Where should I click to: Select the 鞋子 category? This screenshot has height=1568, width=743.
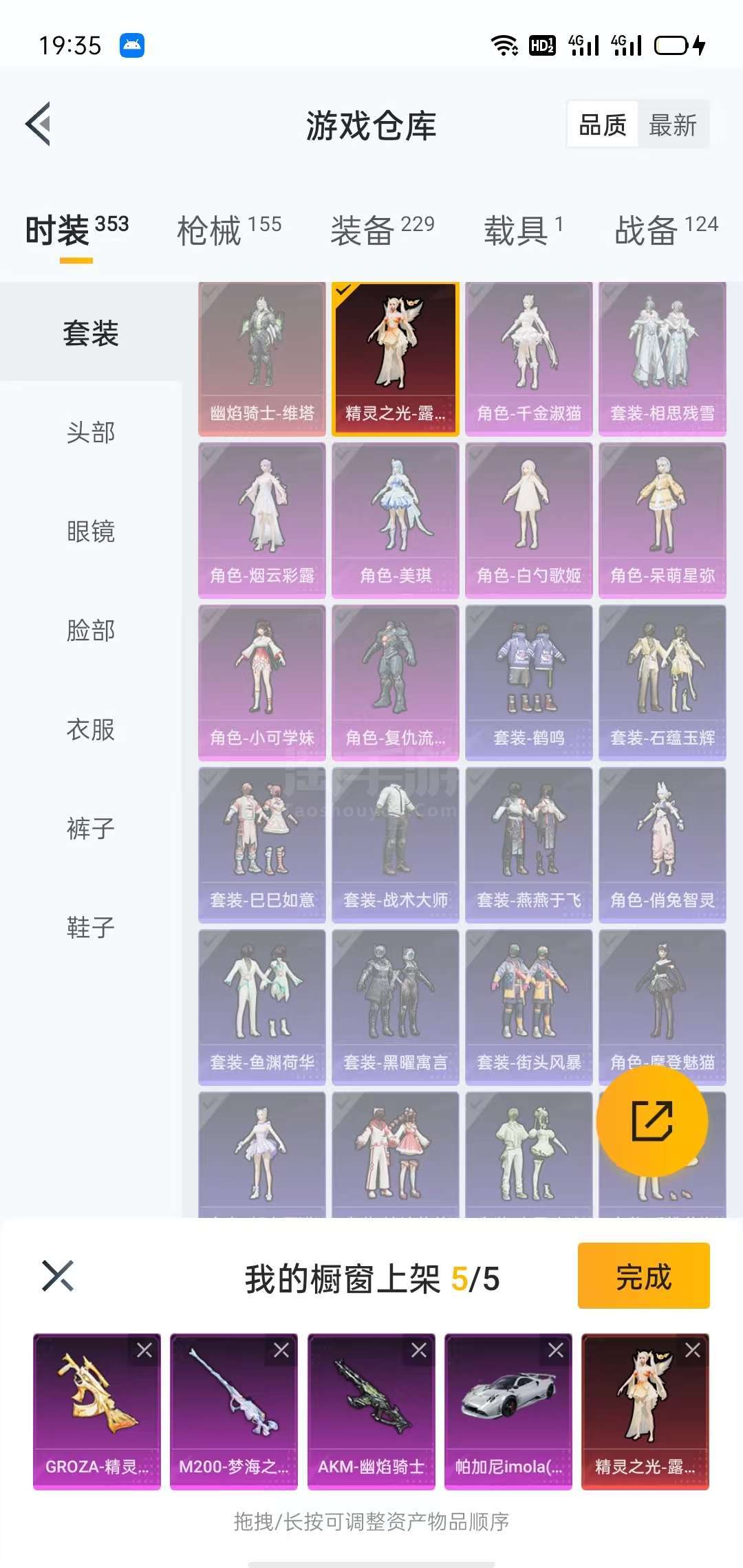tap(91, 928)
